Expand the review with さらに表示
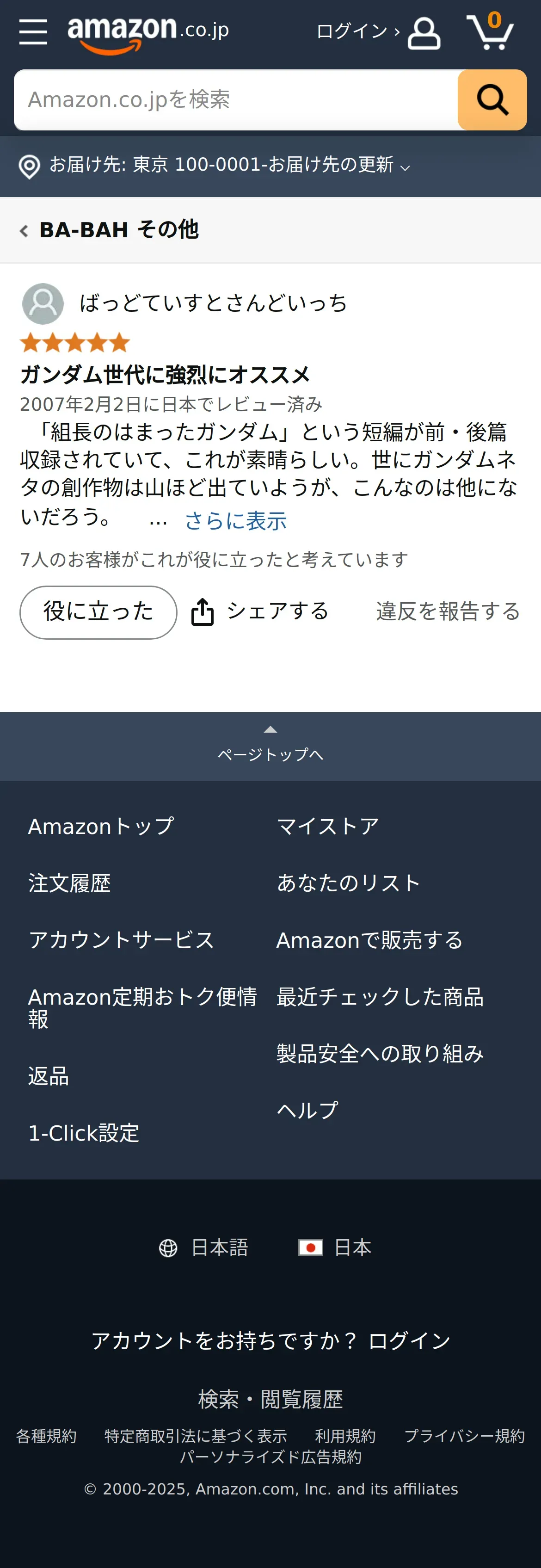Screen dimensions: 541x1568 click(x=235, y=521)
